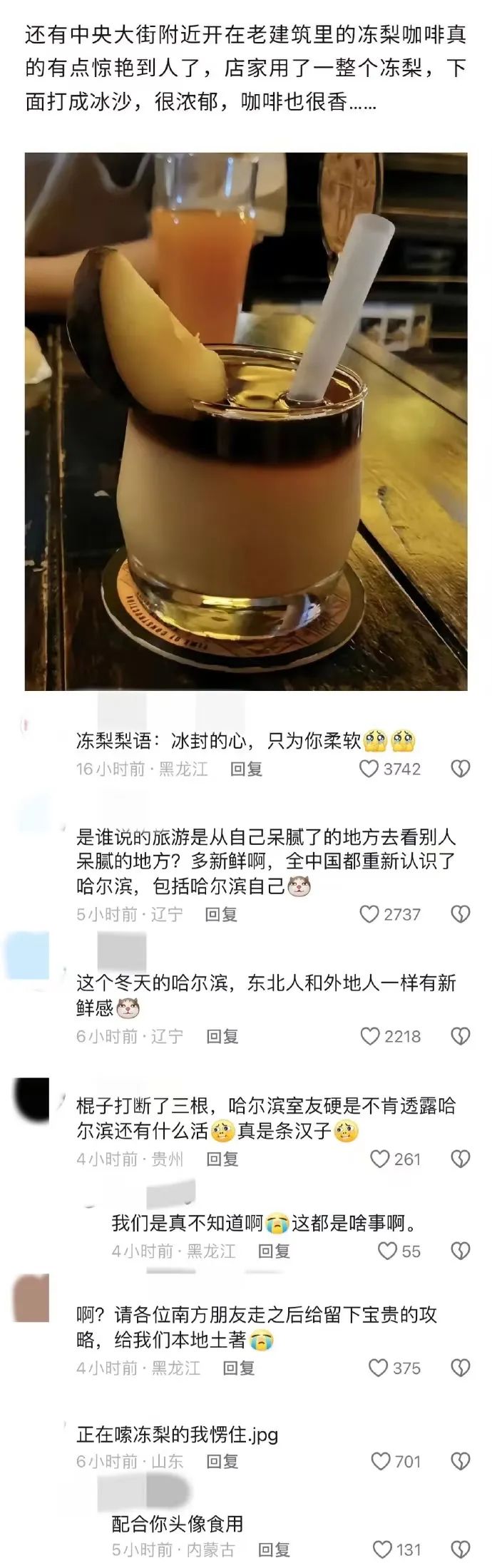Reply to 我们是真不知道啊

(x=273, y=1251)
